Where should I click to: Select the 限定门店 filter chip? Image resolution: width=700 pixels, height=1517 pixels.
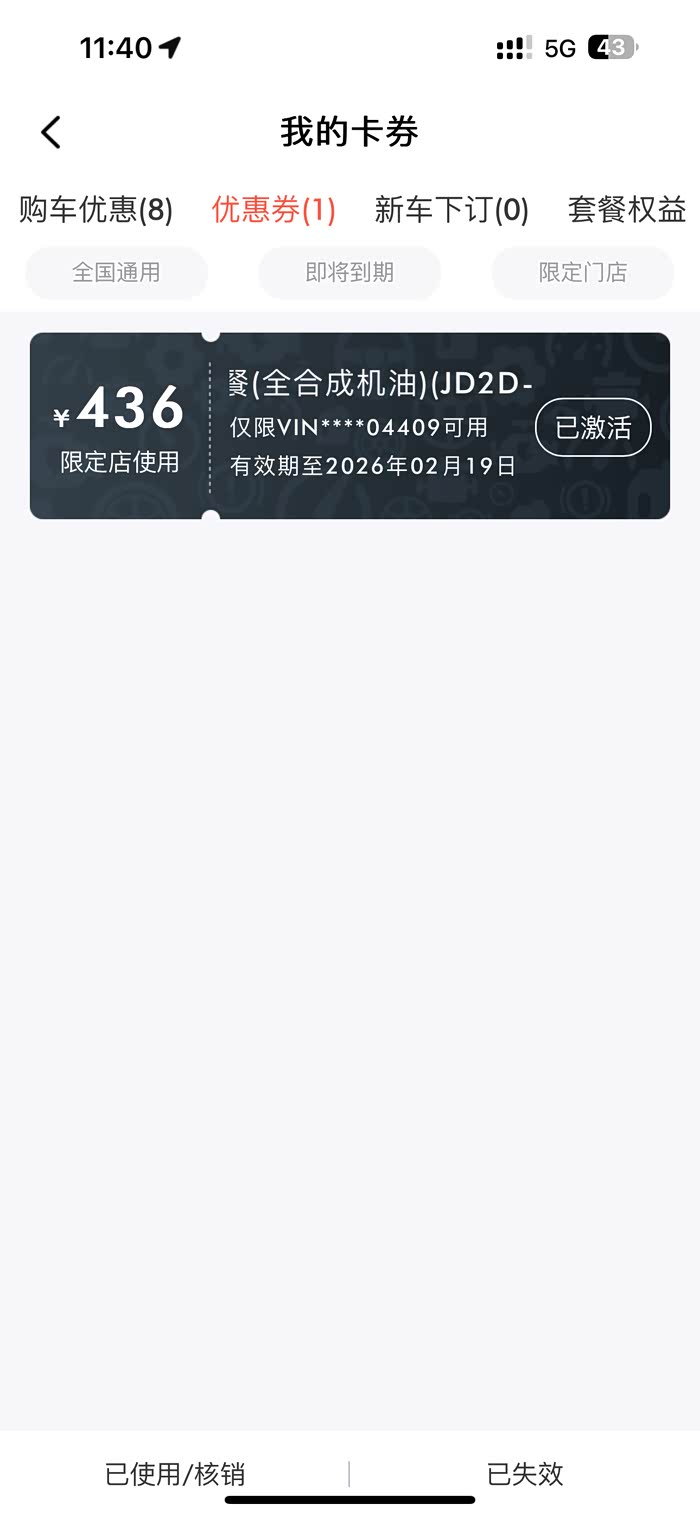[583, 272]
